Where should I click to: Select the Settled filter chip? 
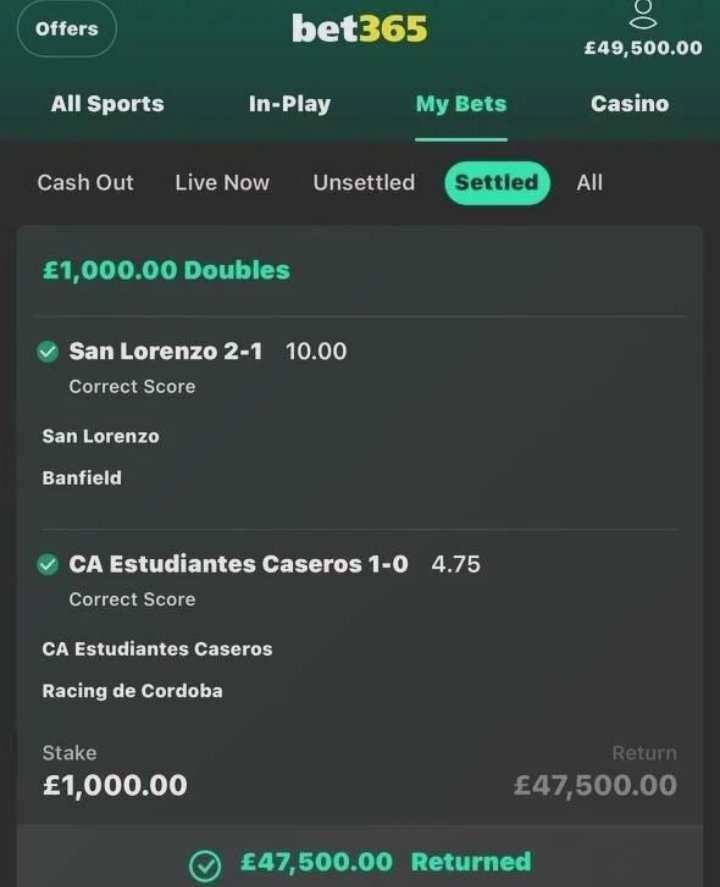point(497,183)
